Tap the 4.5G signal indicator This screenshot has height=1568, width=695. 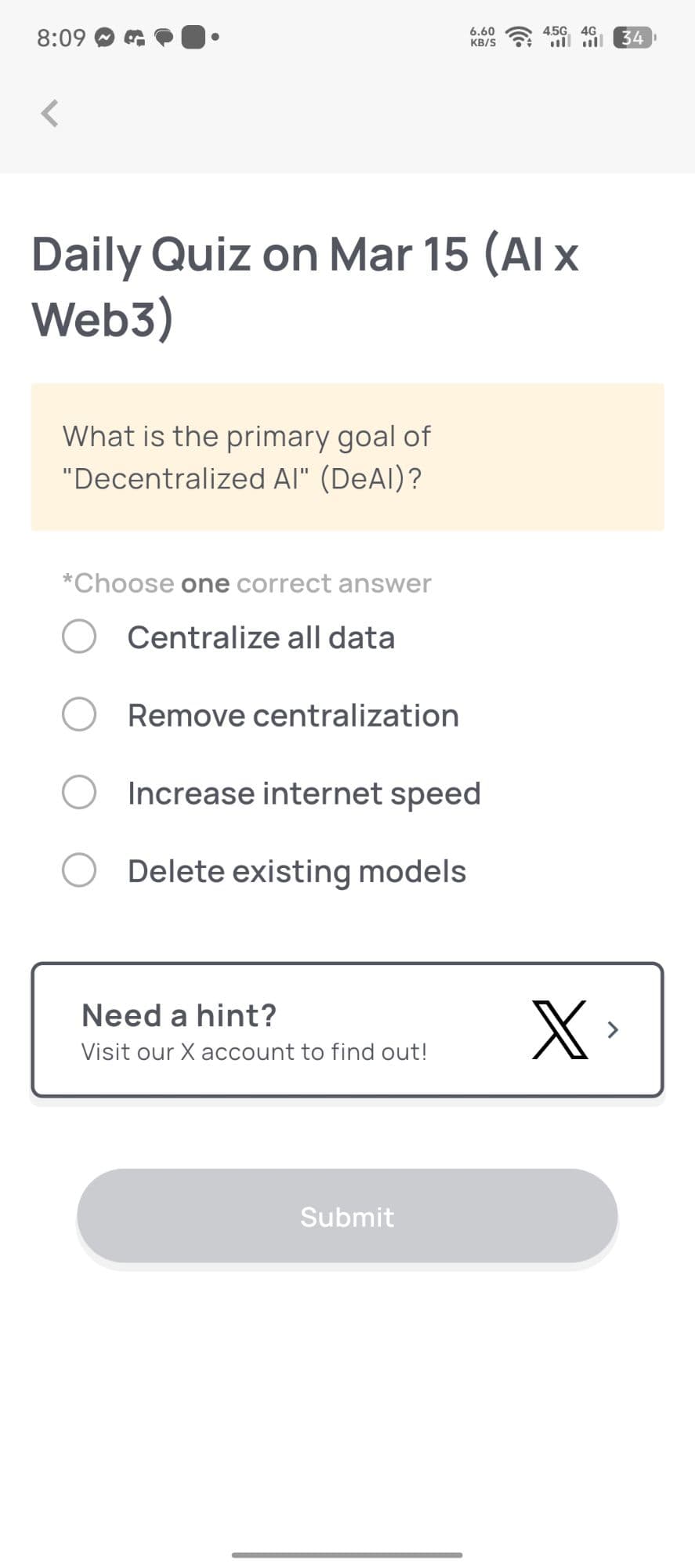pos(558,37)
